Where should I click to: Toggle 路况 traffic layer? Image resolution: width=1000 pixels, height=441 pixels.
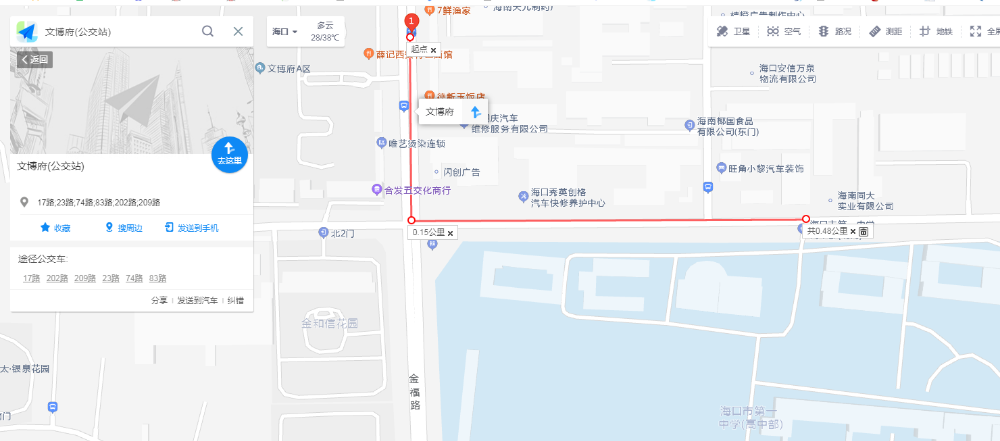point(836,32)
